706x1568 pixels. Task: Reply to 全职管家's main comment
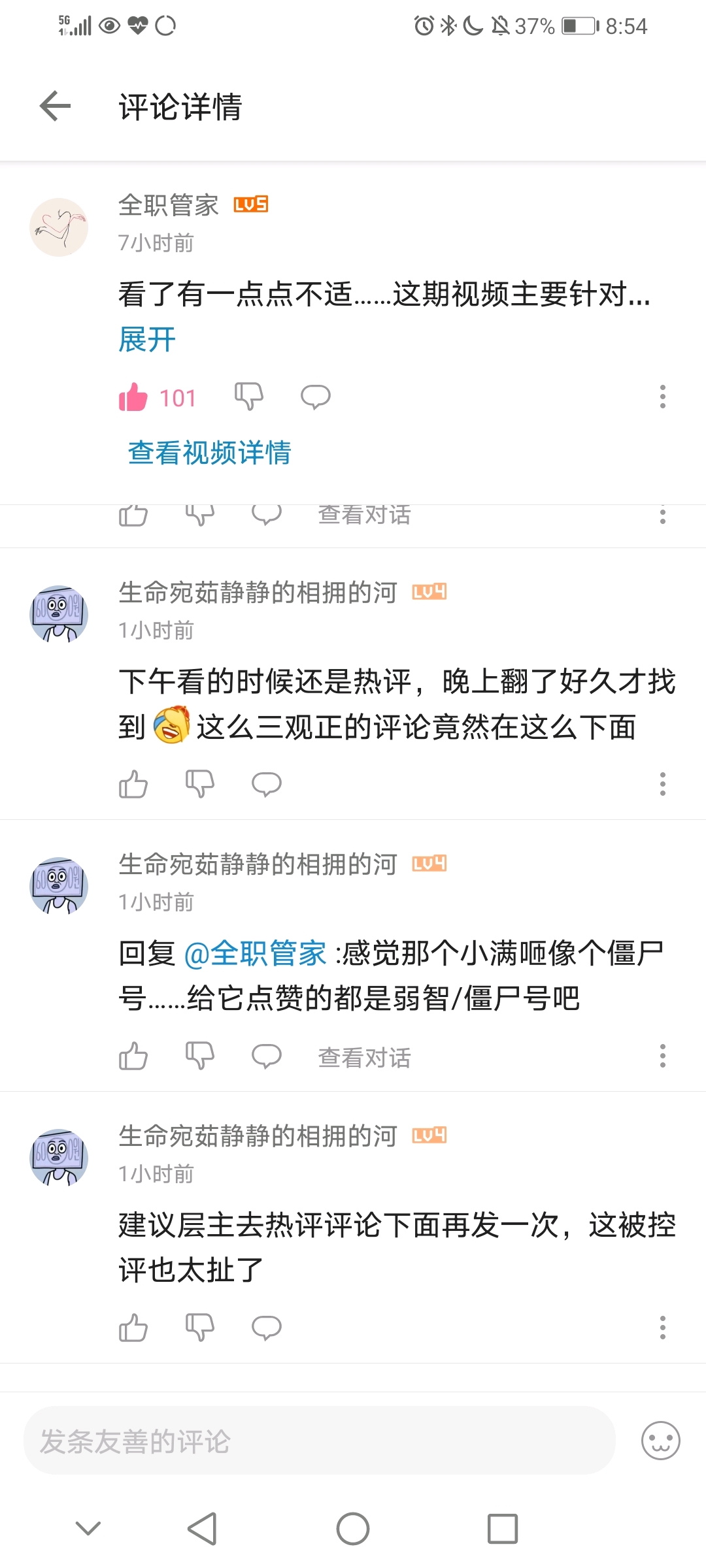(315, 397)
